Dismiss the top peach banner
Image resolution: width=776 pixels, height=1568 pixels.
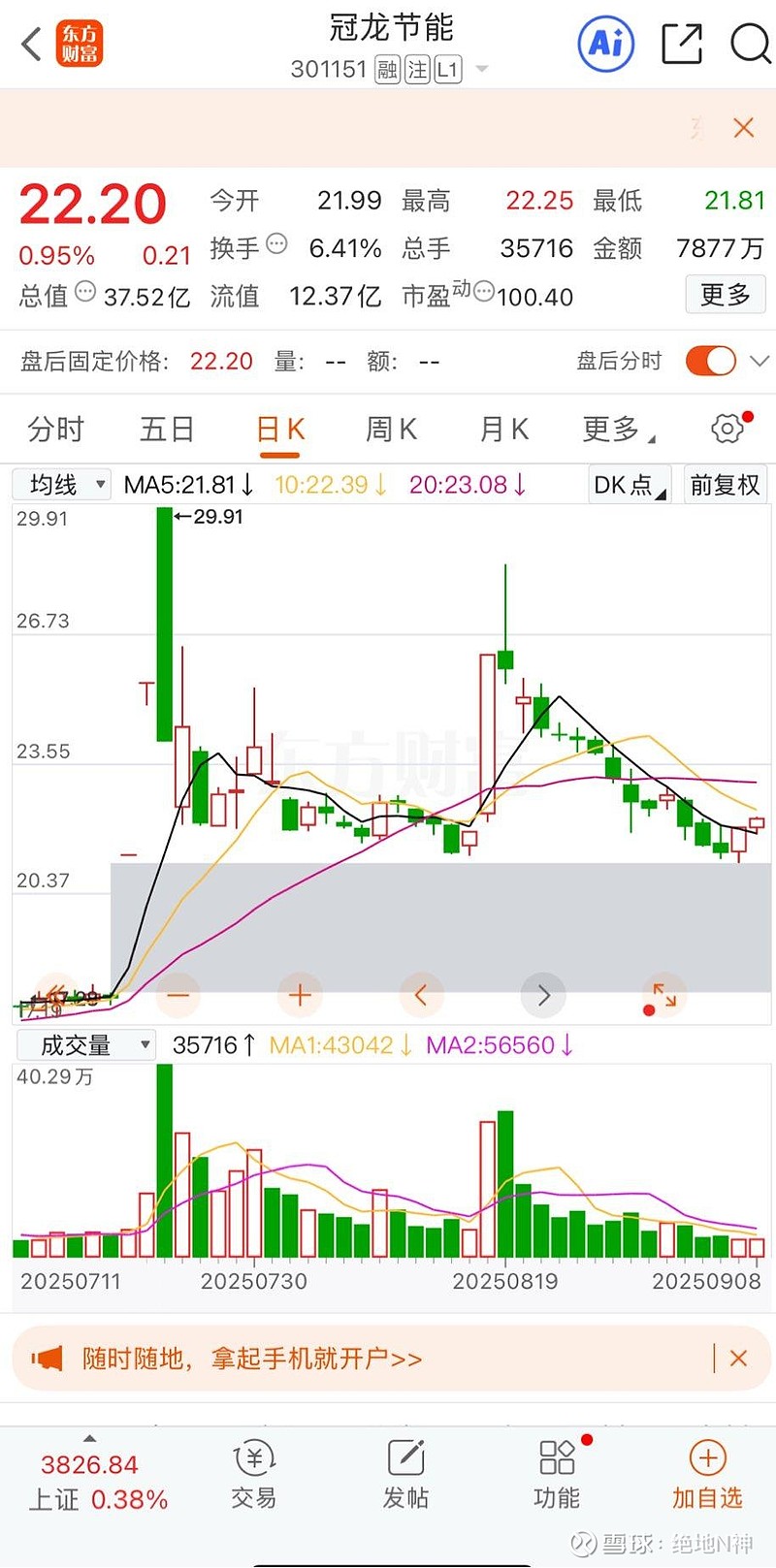pyautogui.click(x=744, y=128)
